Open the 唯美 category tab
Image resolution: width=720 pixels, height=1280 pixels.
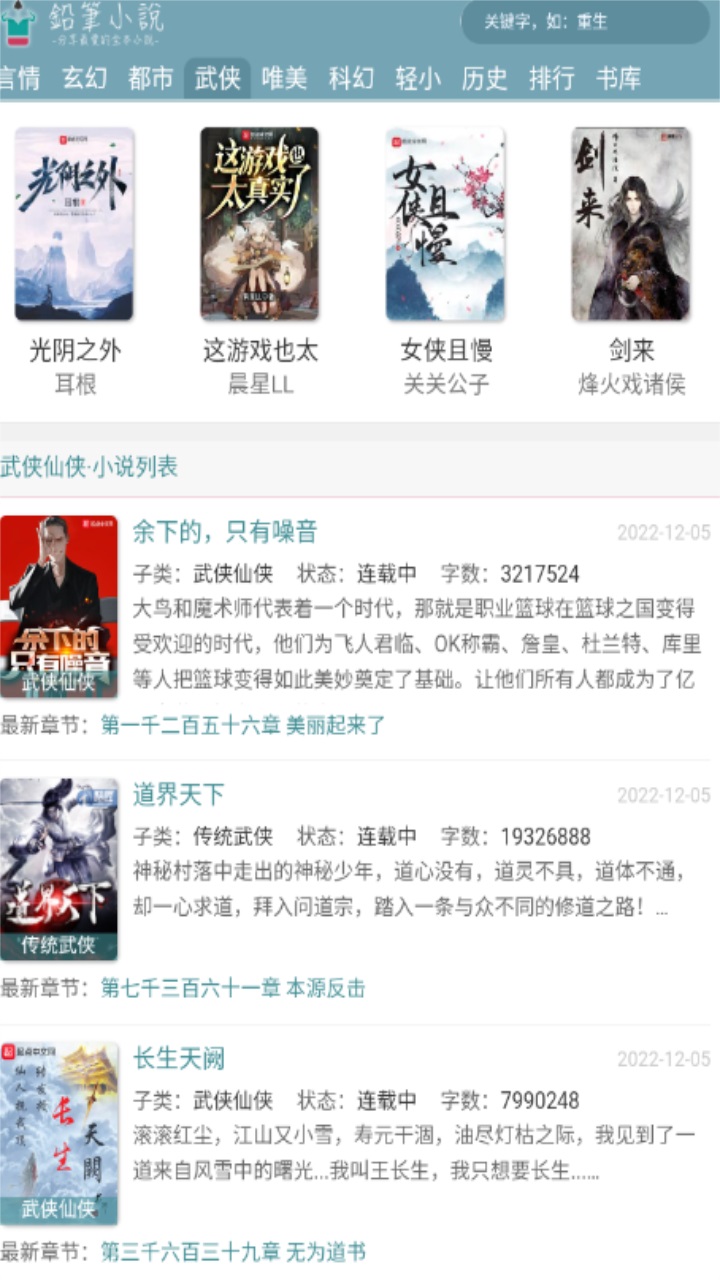click(x=284, y=78)
